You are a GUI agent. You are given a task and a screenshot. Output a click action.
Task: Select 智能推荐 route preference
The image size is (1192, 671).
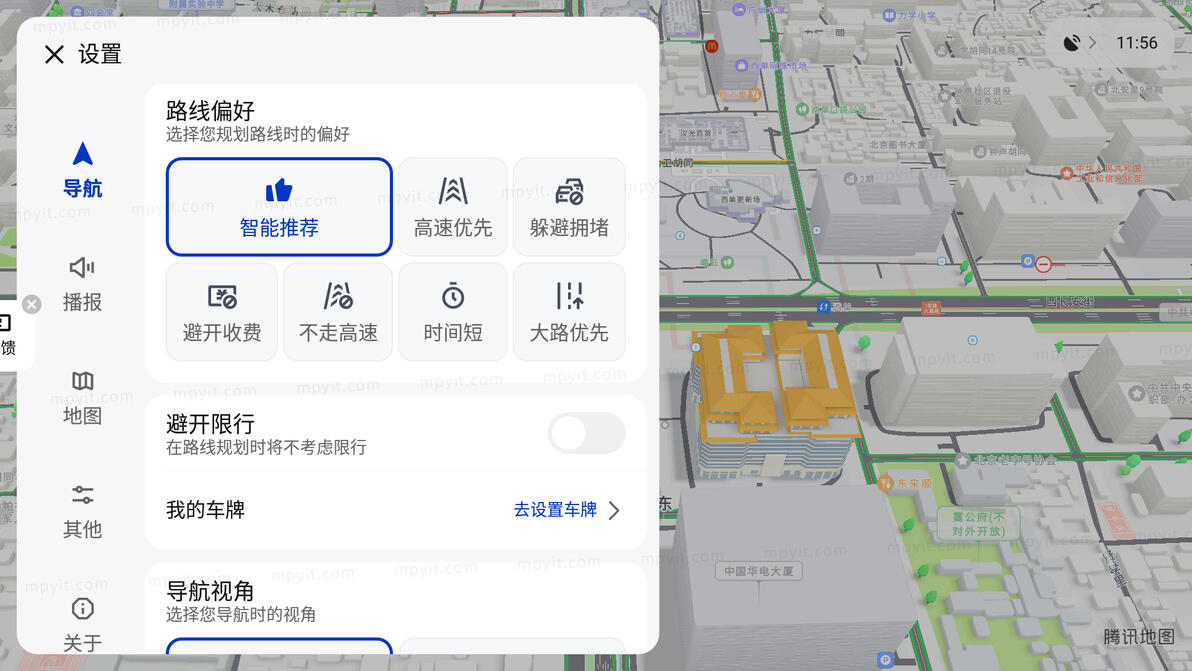pos(279,207)
